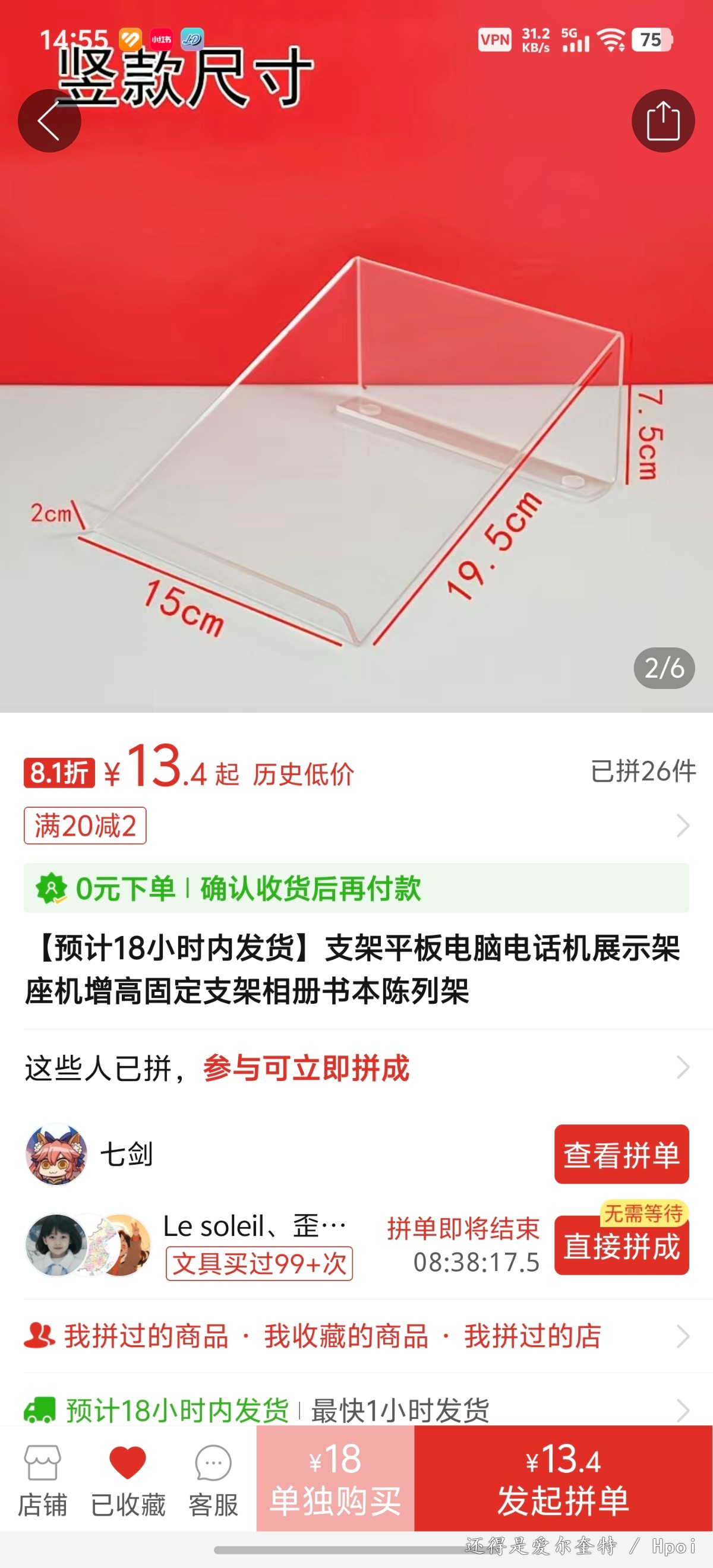The width and height of the screenshot is (713, 1568).
Task: Go back using the arrow icon
Action: [x=49, y=121]
